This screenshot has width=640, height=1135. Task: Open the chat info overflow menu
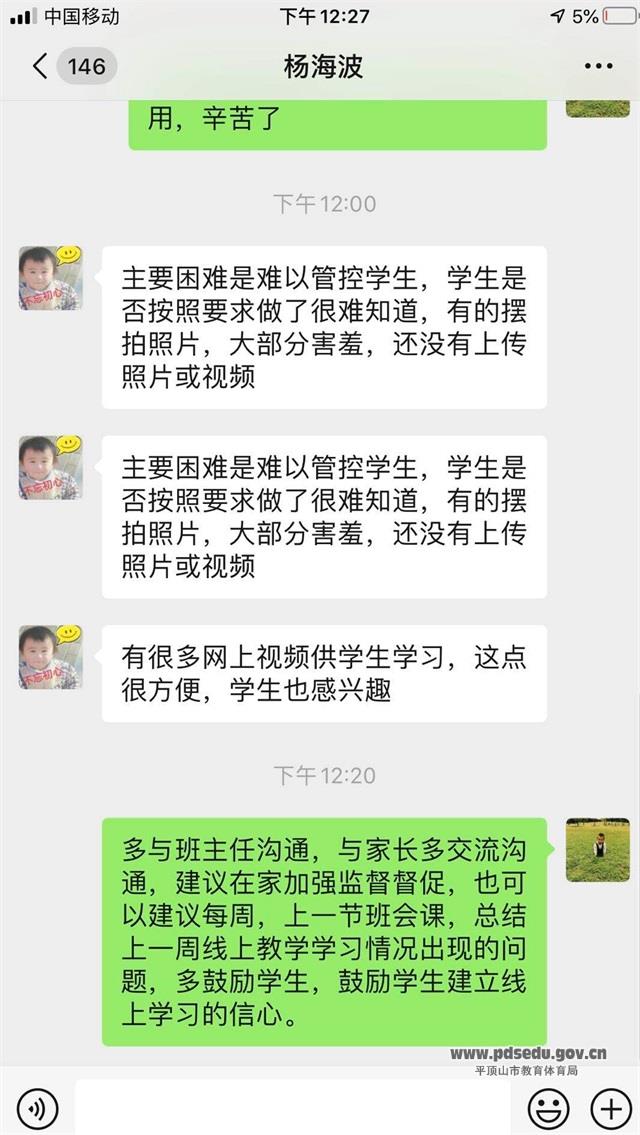(598, 67)
